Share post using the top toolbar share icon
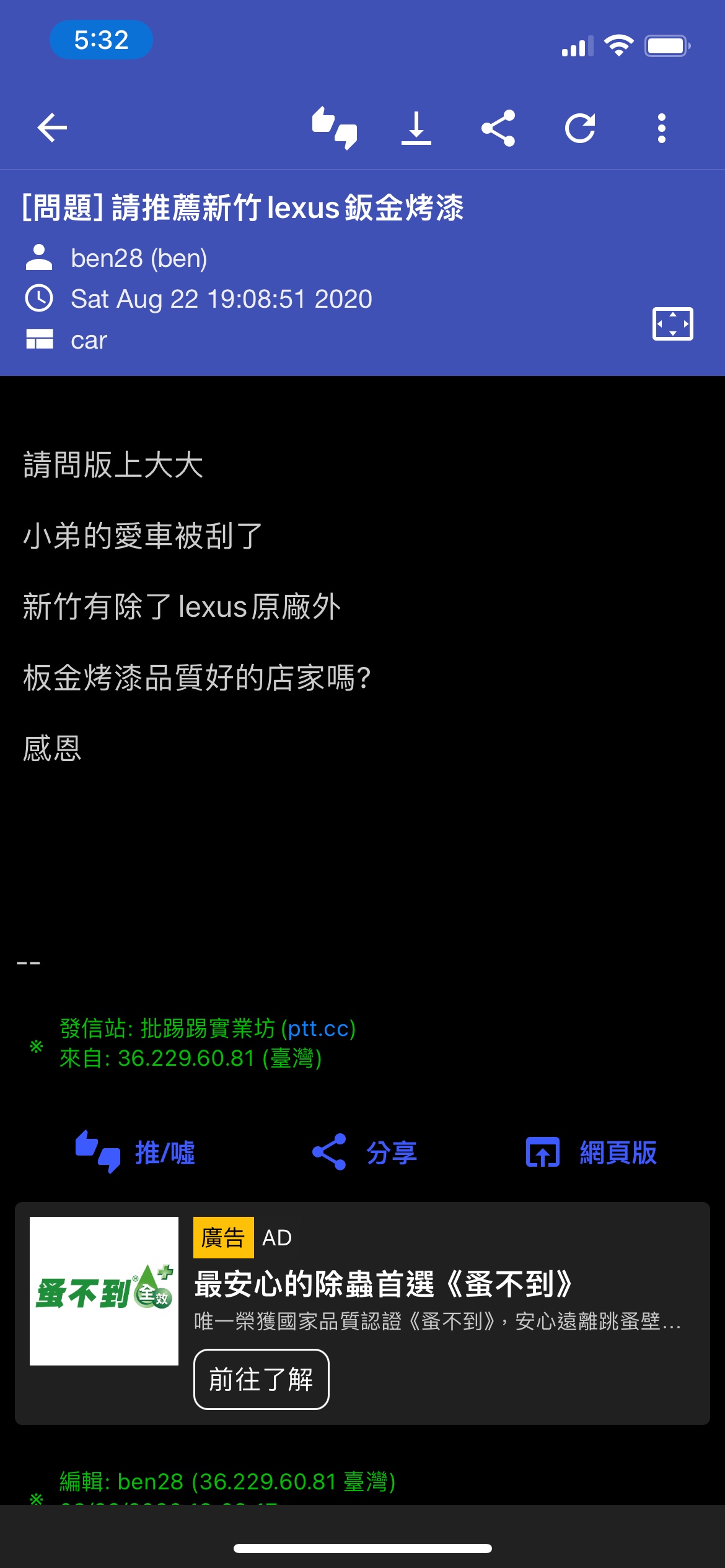 click(498, 128)
